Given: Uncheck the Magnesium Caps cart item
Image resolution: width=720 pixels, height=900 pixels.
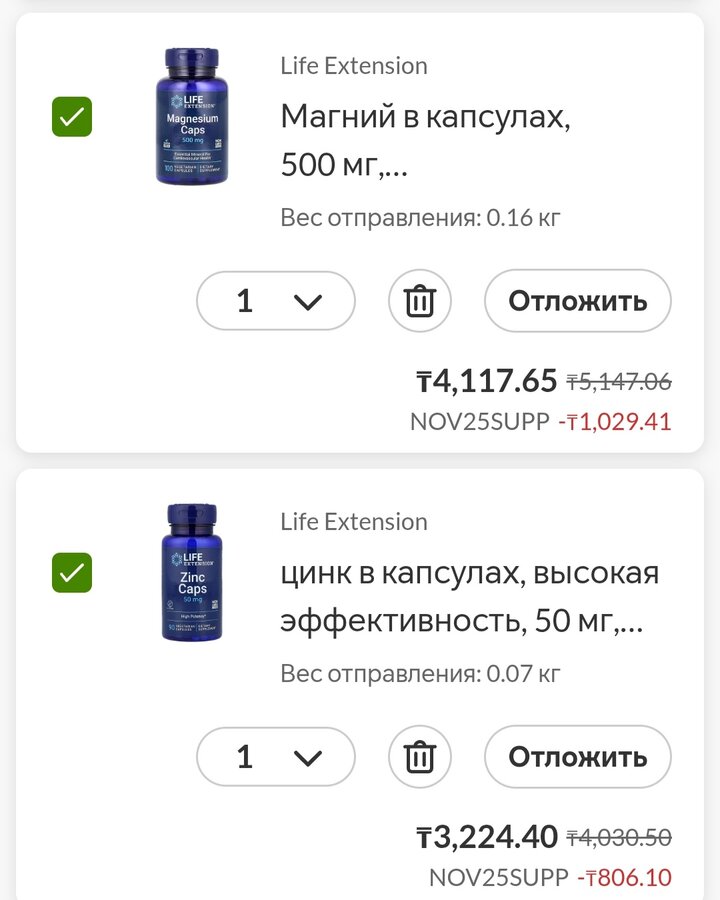Looking at the screenshot, I should pyautogui.click(x=71, y=117).
